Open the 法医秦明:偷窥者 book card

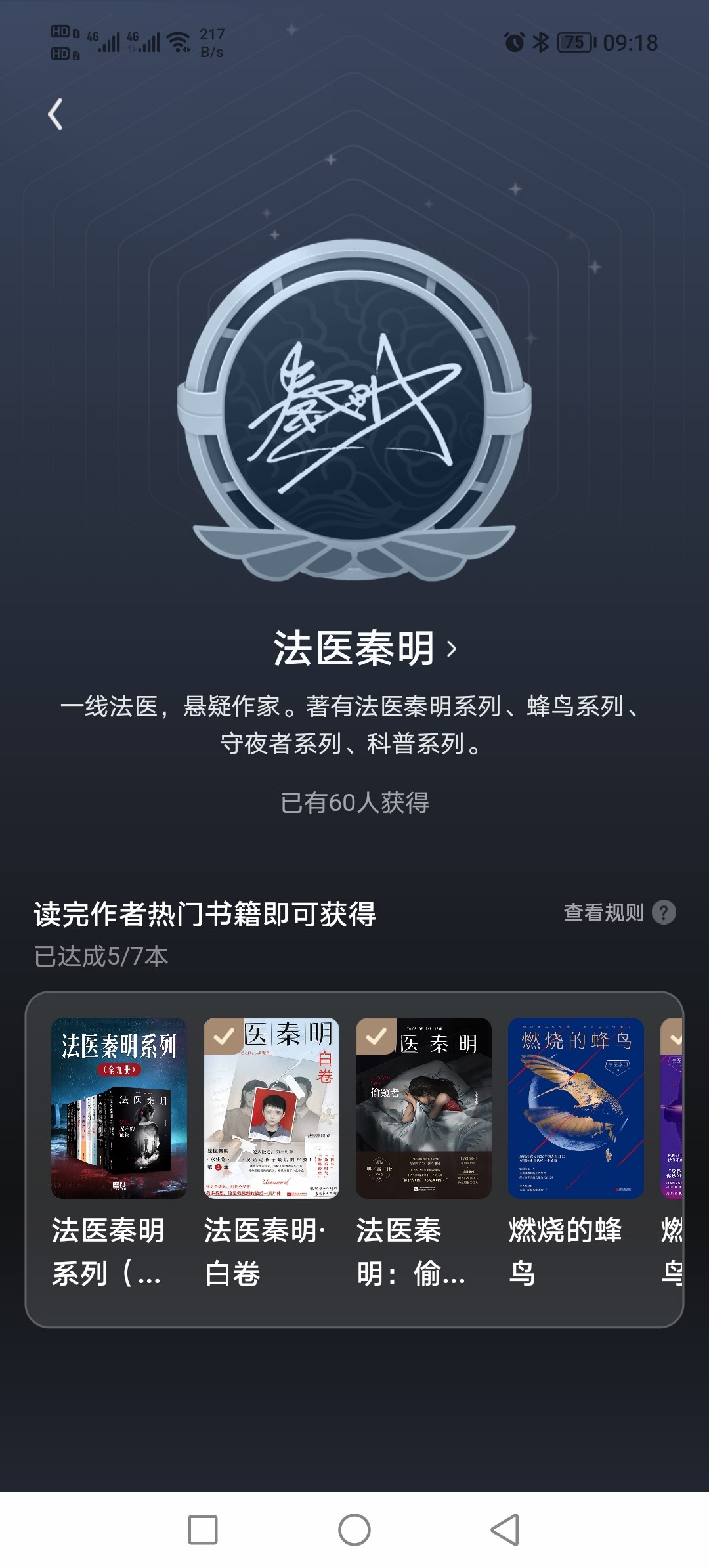click(x=423, y=1154)
